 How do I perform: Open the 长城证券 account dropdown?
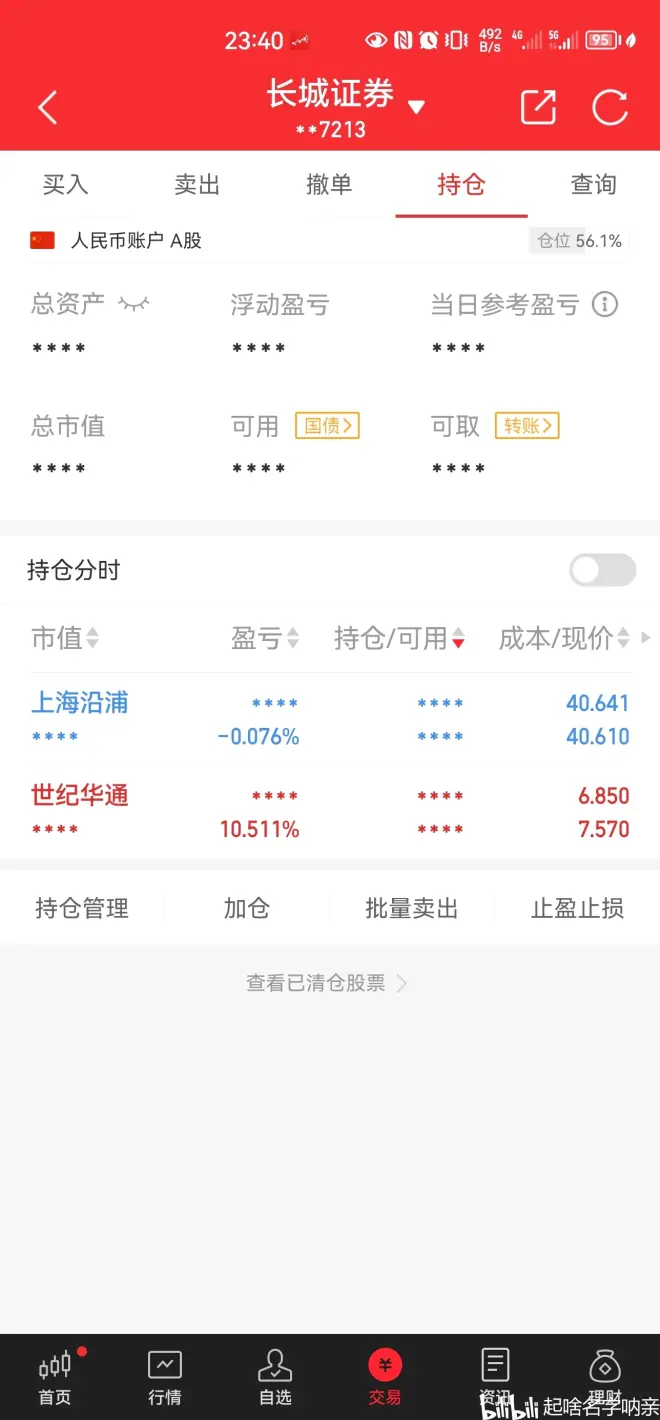tap(416, 107)
